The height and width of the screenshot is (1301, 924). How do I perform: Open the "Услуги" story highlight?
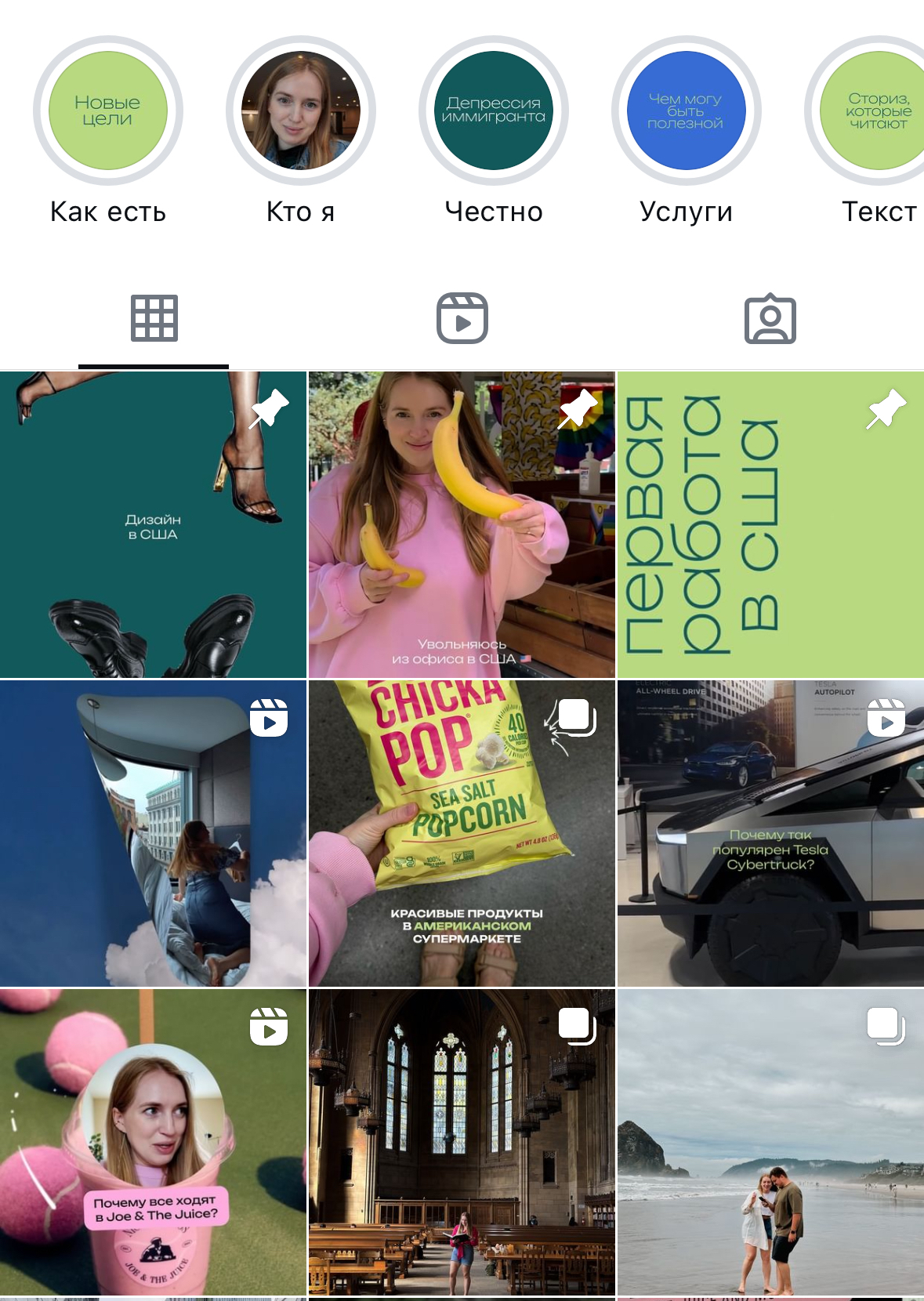click(x=687, y=111)
